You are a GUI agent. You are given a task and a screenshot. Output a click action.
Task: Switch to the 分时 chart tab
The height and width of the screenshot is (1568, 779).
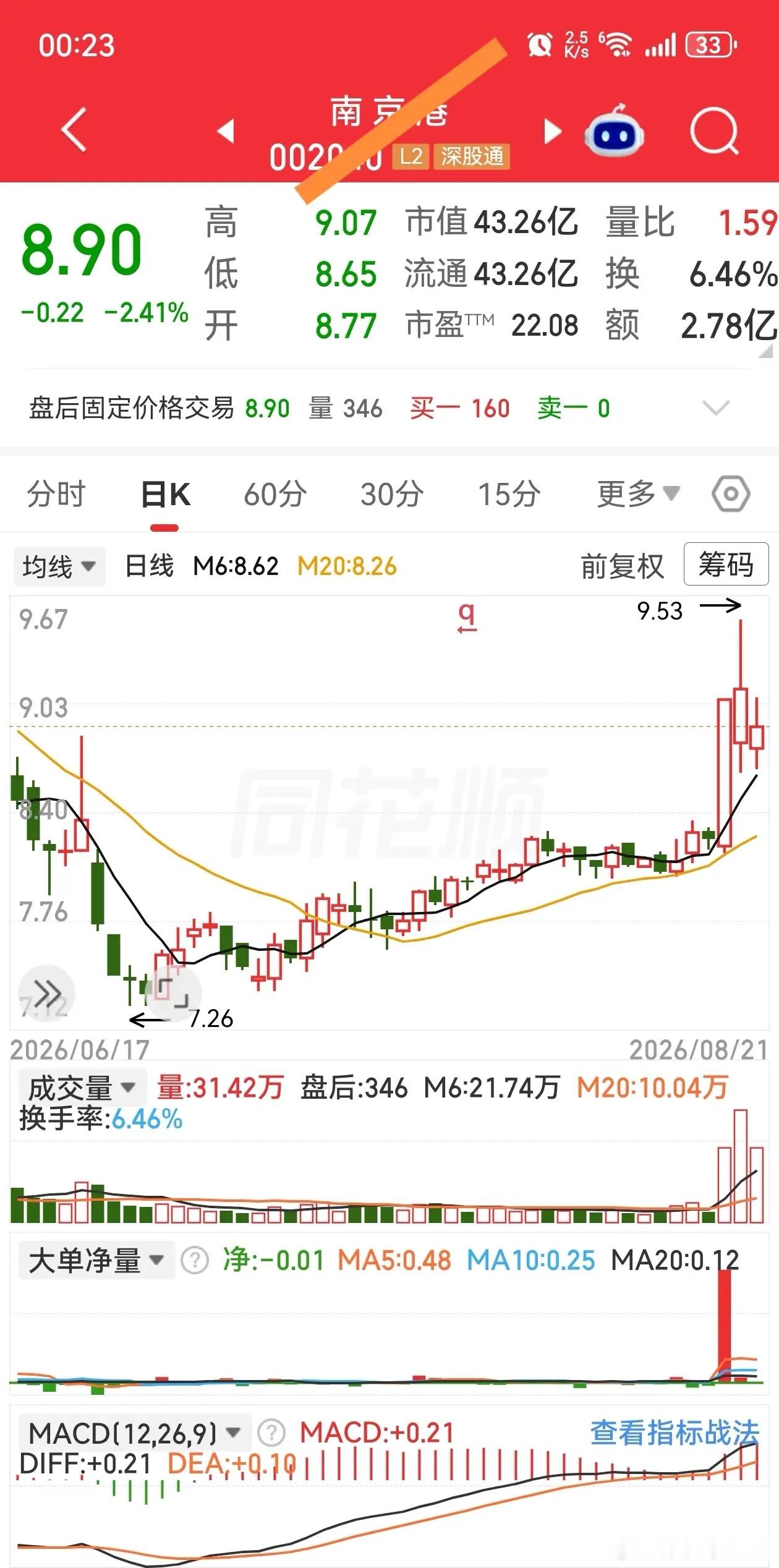coord(56,494)
